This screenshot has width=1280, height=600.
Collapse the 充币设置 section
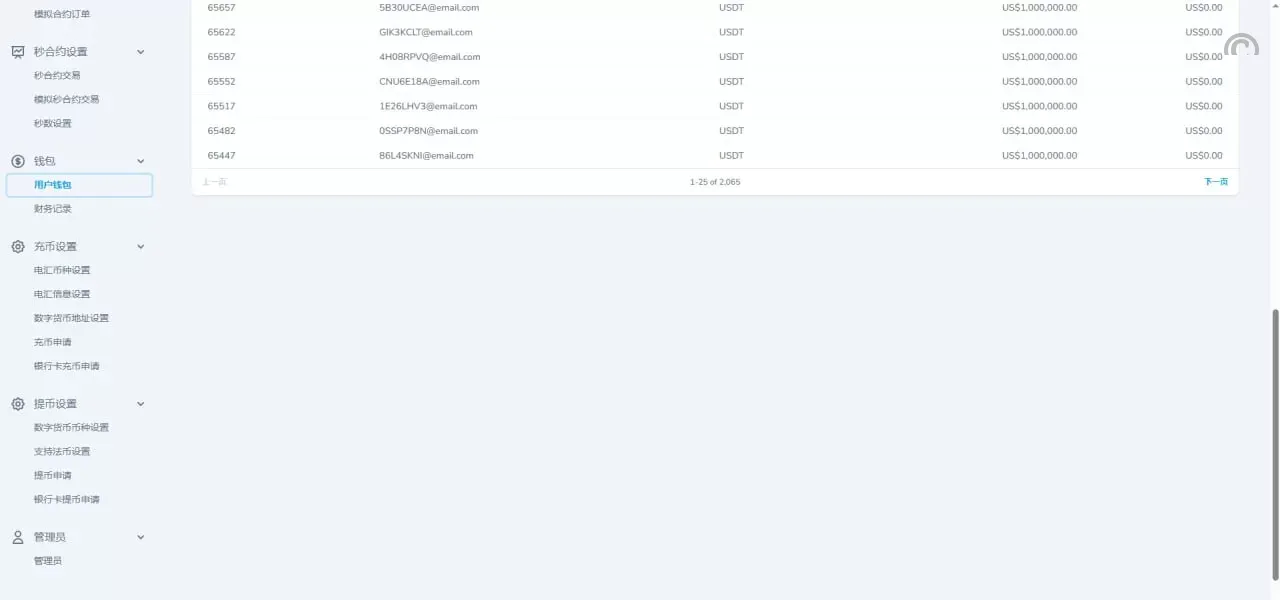click(140, 246)
